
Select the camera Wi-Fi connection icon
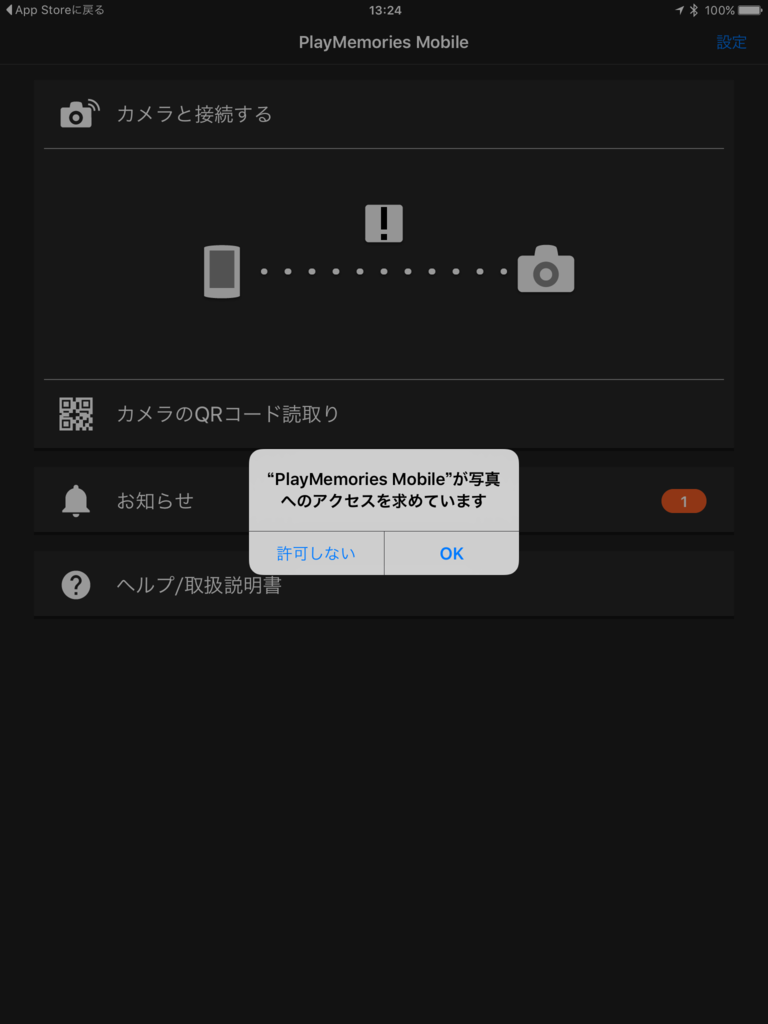(x=78, y=112)
